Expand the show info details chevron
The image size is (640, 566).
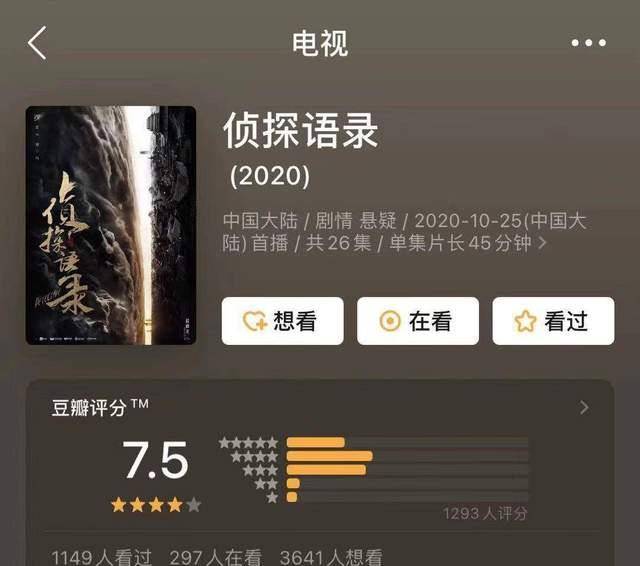[543, 243]
